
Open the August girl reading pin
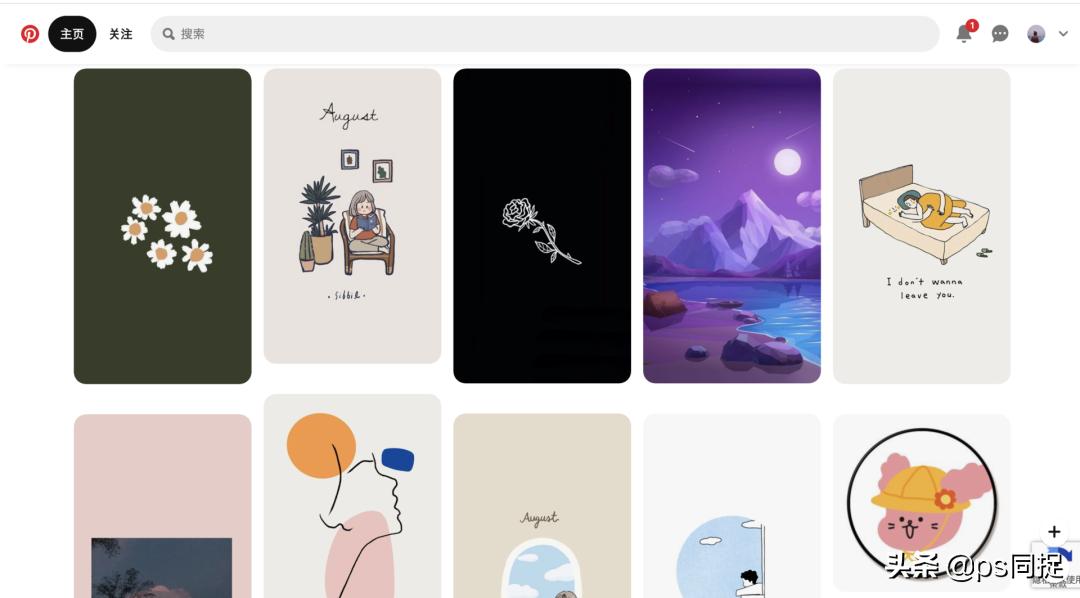click(x=352, y=216)
